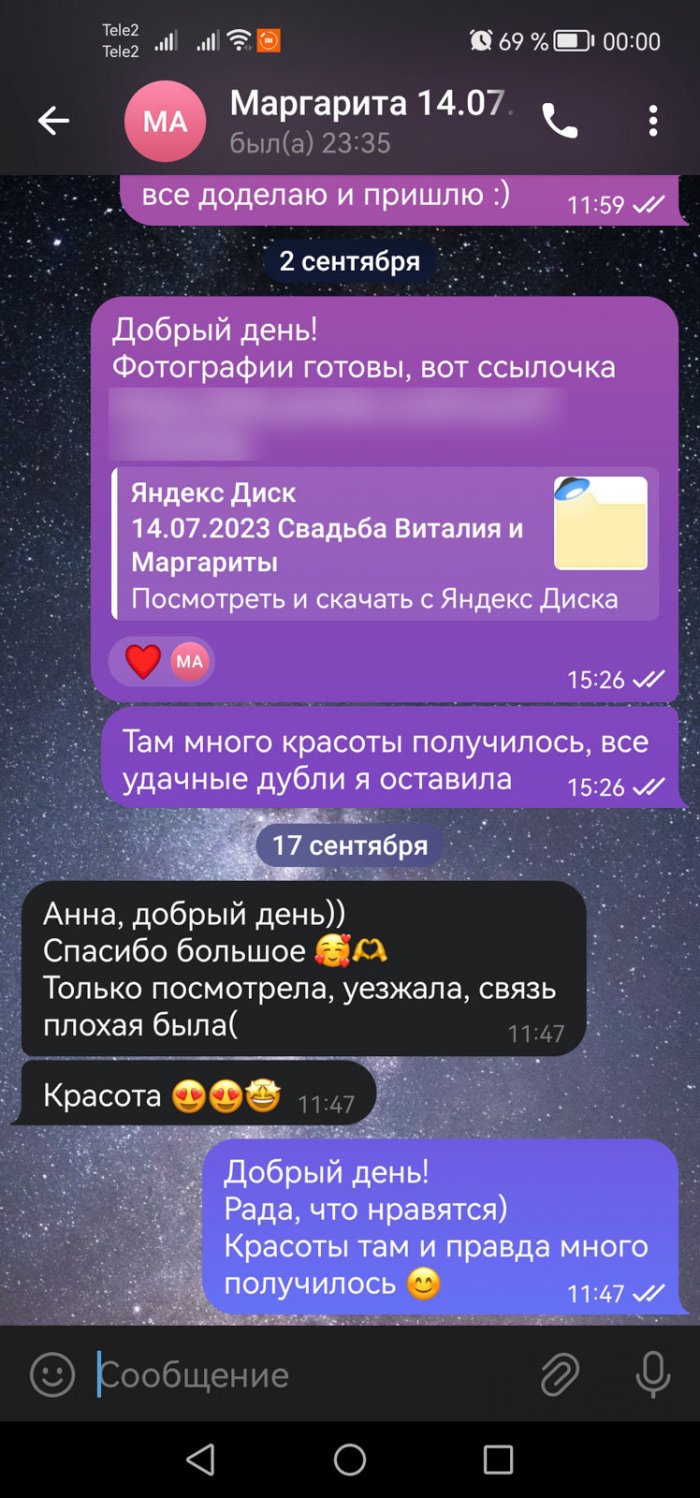Call Маргарита with the phone icon

[x=559, y=121]
